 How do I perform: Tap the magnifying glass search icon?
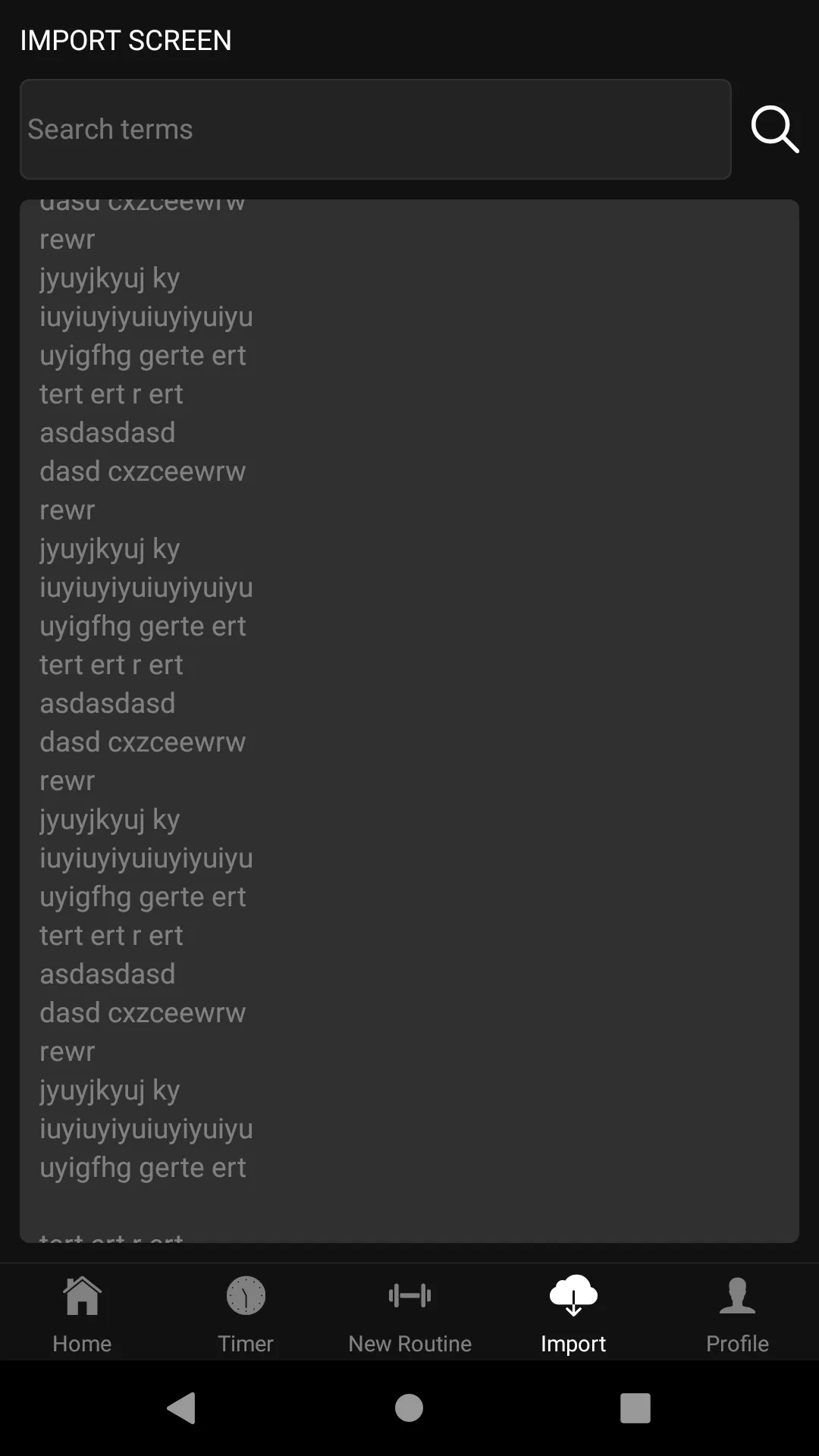click(774, 129)
